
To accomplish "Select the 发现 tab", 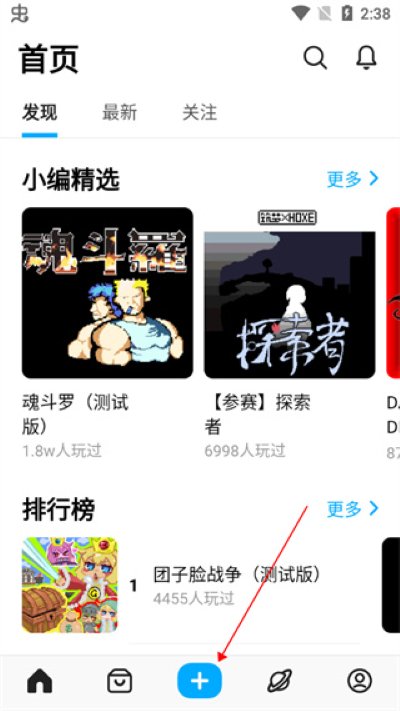I will click(x=39, y=112).
